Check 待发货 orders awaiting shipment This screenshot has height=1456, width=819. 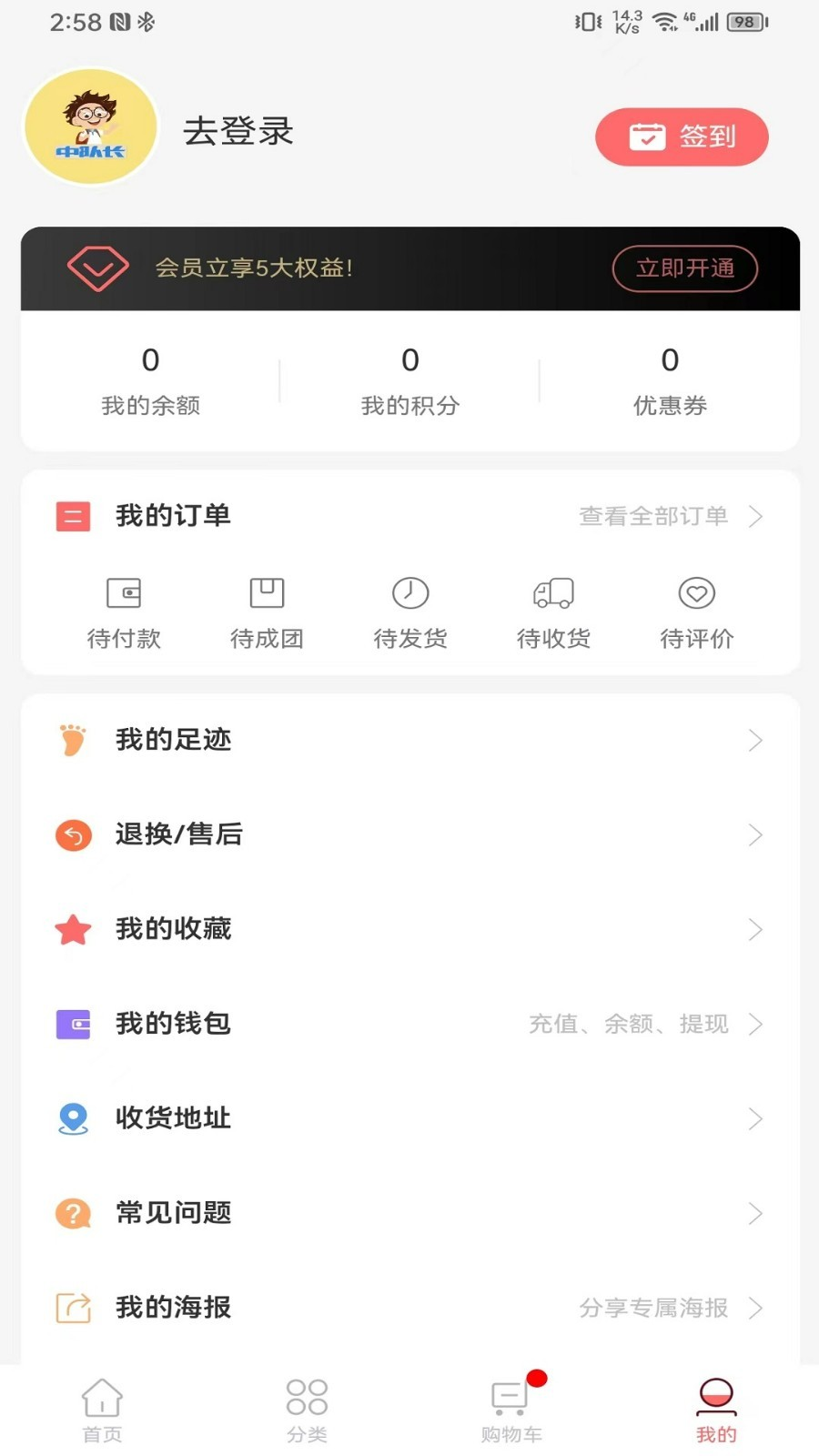[409, 612]
